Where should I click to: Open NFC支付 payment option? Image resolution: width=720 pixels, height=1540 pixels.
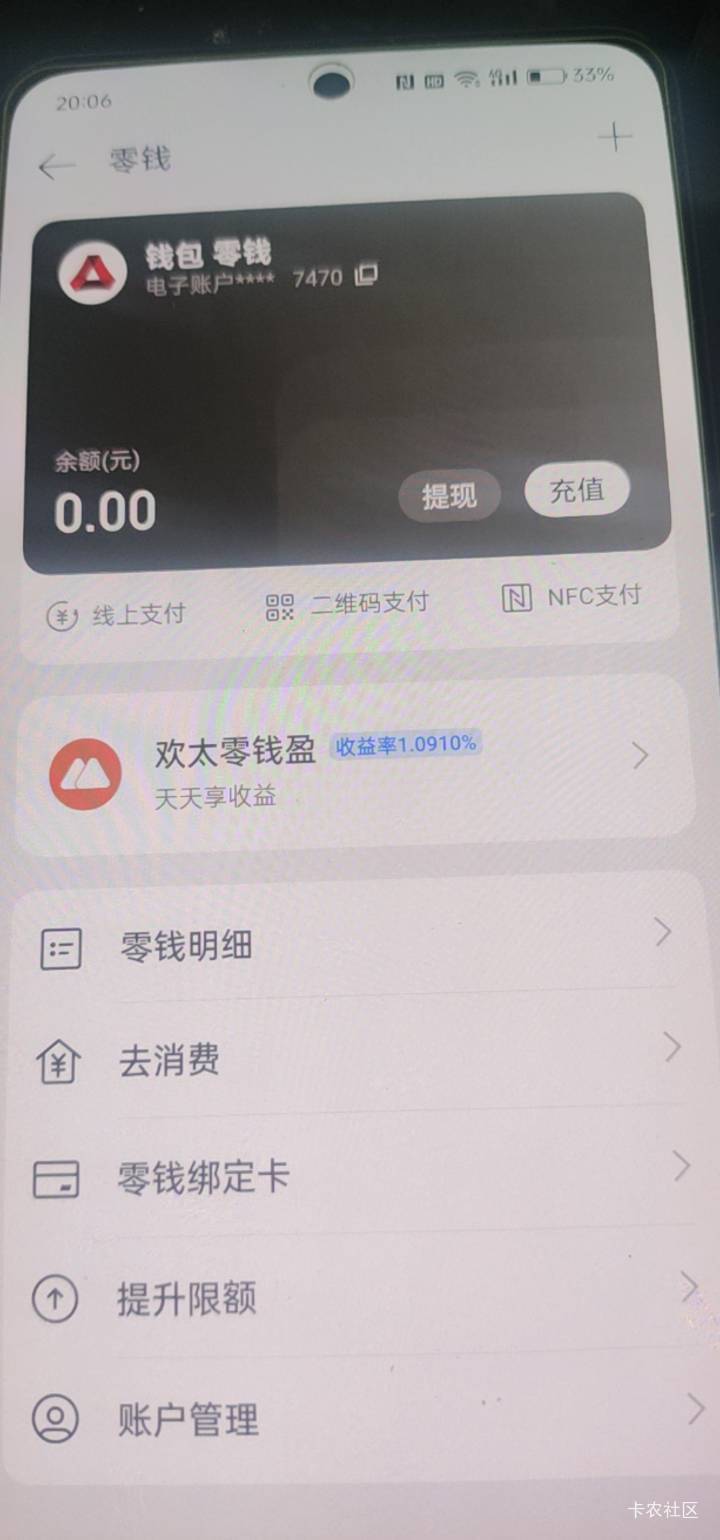(571, 597)
